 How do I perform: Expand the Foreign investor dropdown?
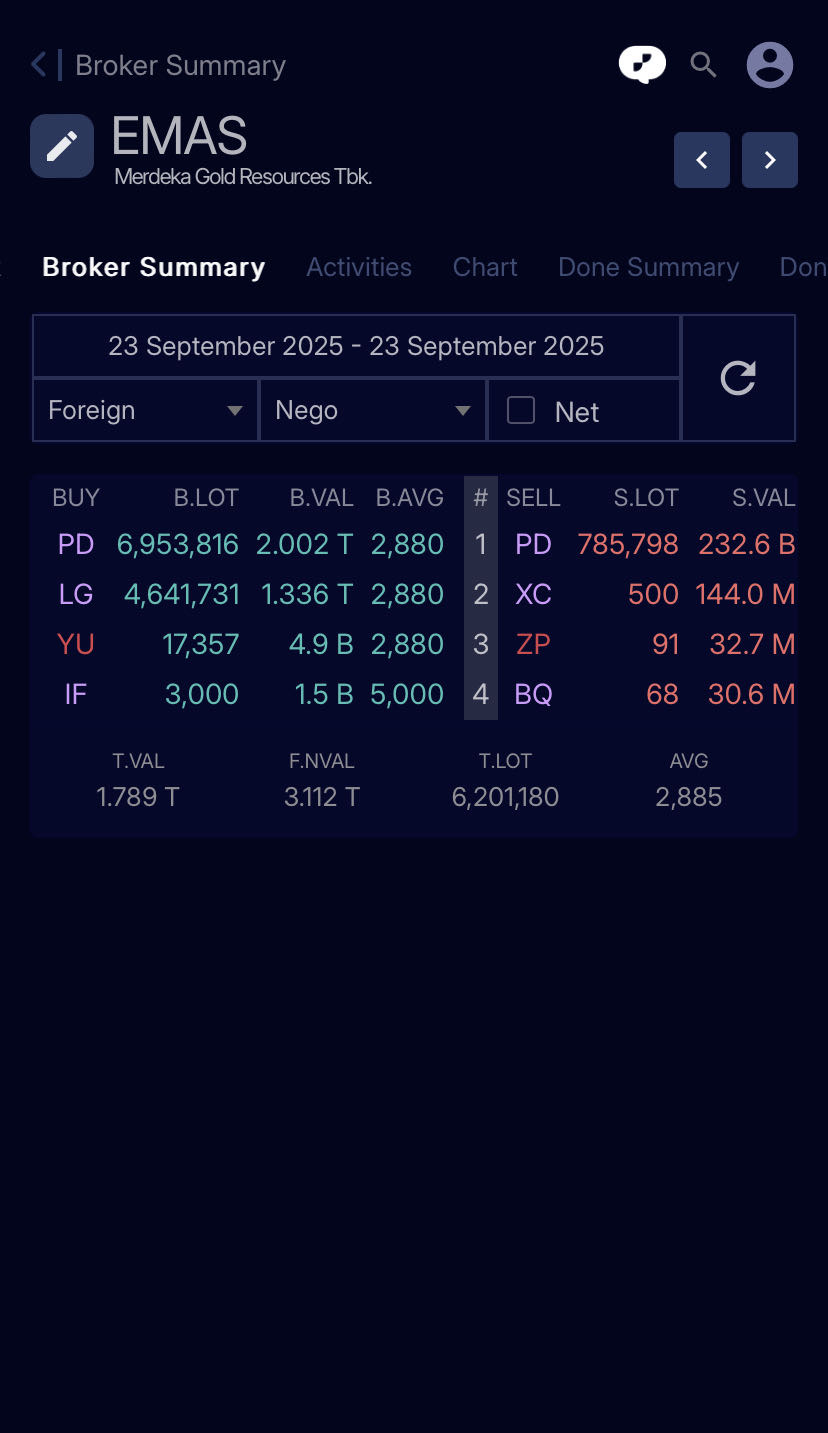tap(146, 410)
